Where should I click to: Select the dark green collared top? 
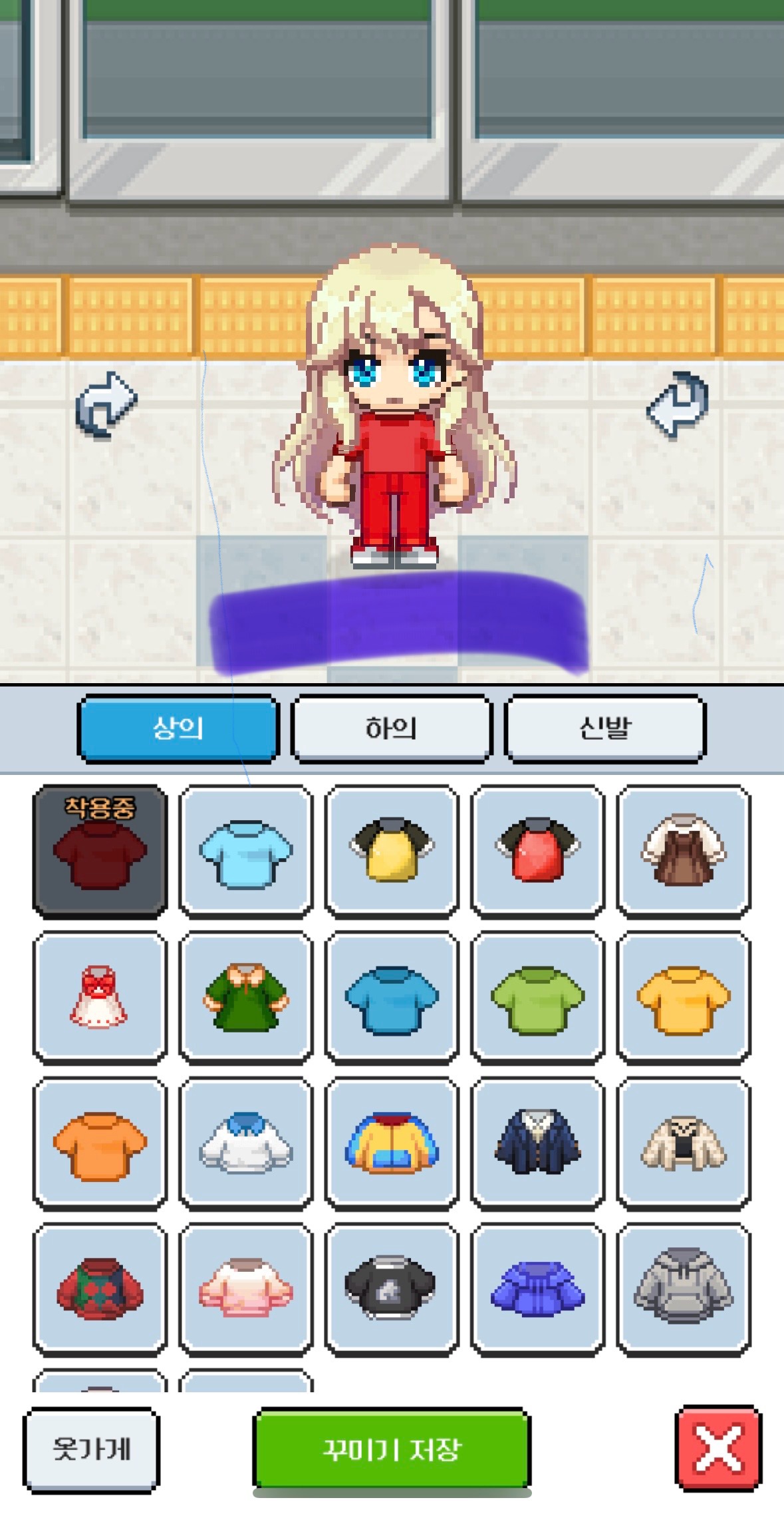[246, 998]
